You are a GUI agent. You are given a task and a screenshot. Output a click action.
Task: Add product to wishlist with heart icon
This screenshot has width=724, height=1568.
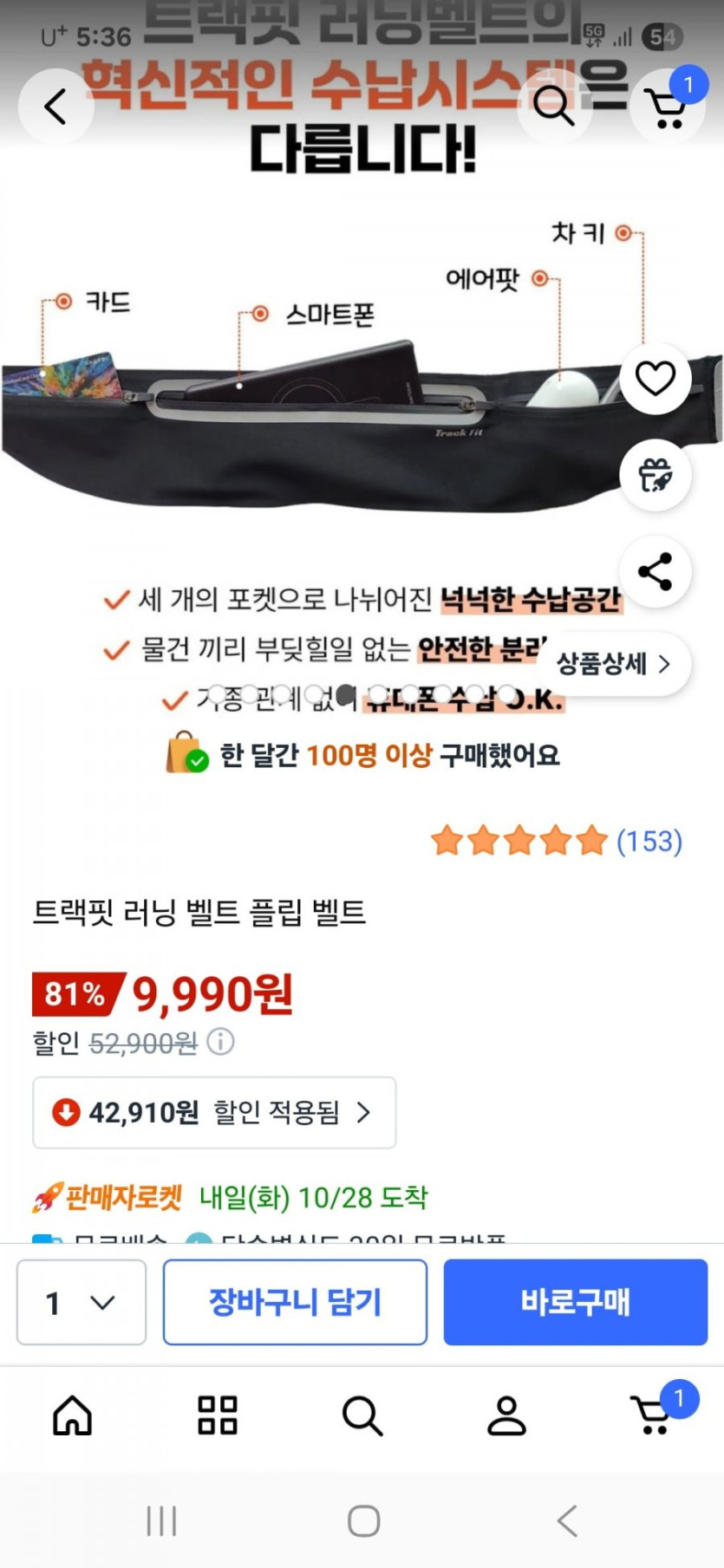[656, 379]
